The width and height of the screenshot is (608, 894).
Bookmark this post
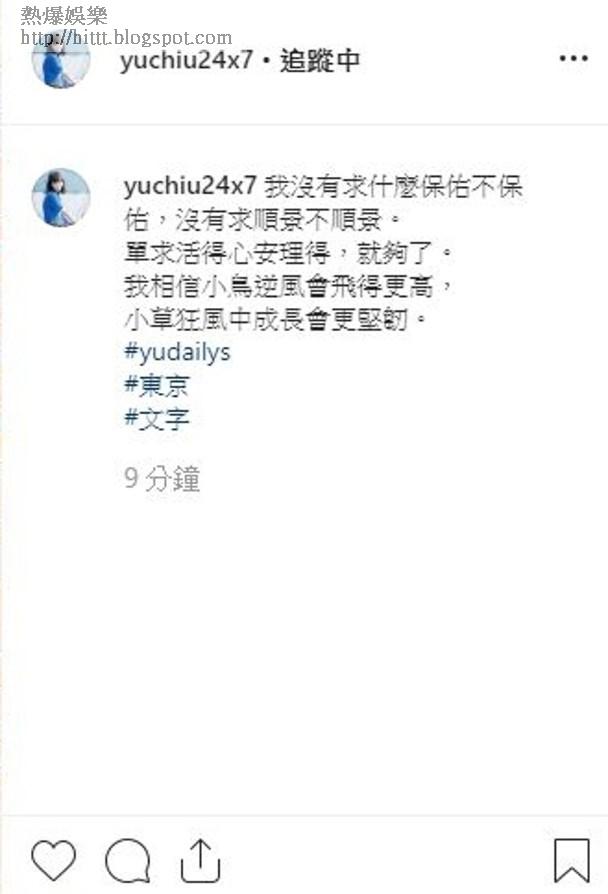coord(571,860)
